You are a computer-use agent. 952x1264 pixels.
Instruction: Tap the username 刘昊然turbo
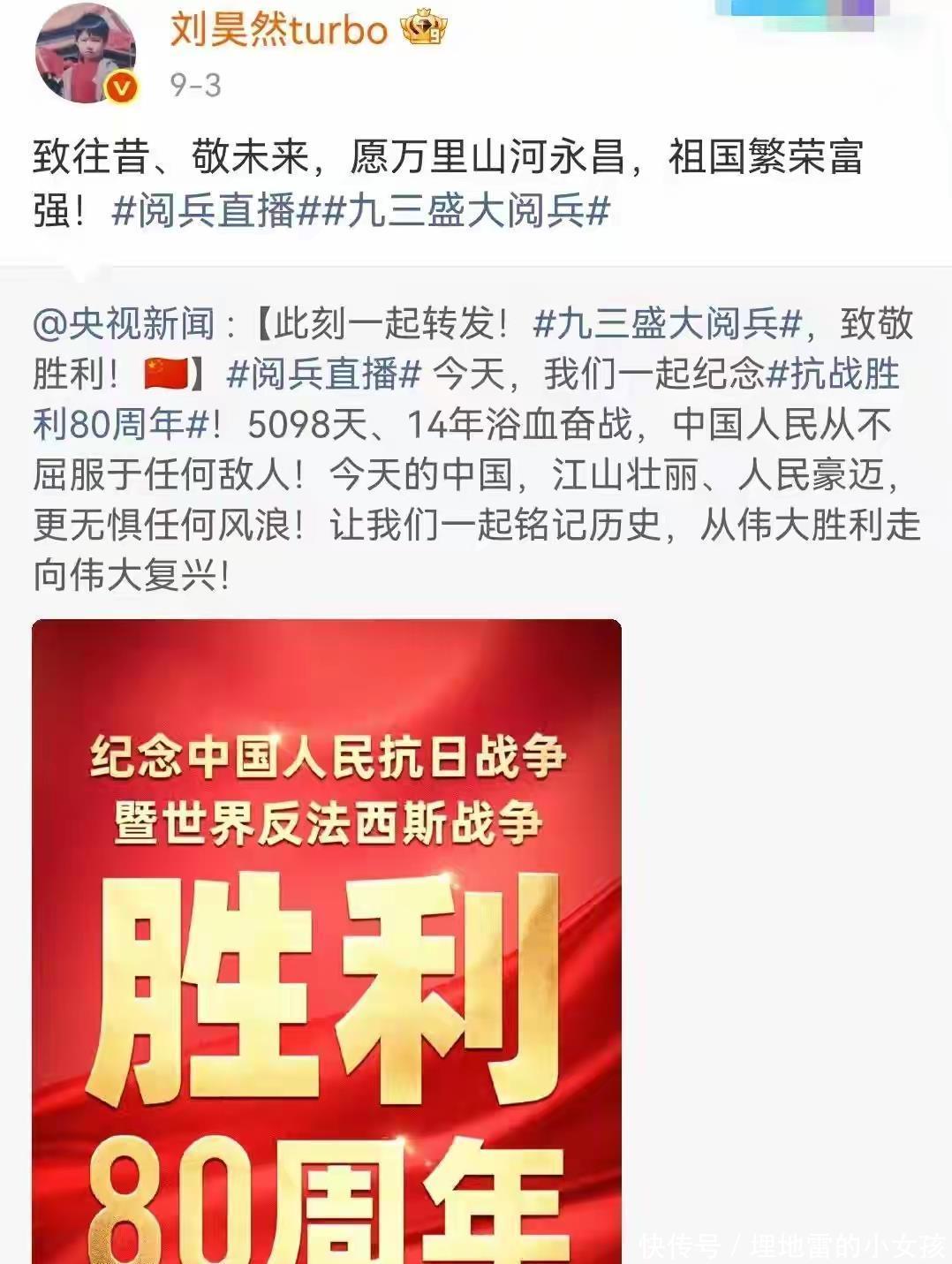click(279, 30)
